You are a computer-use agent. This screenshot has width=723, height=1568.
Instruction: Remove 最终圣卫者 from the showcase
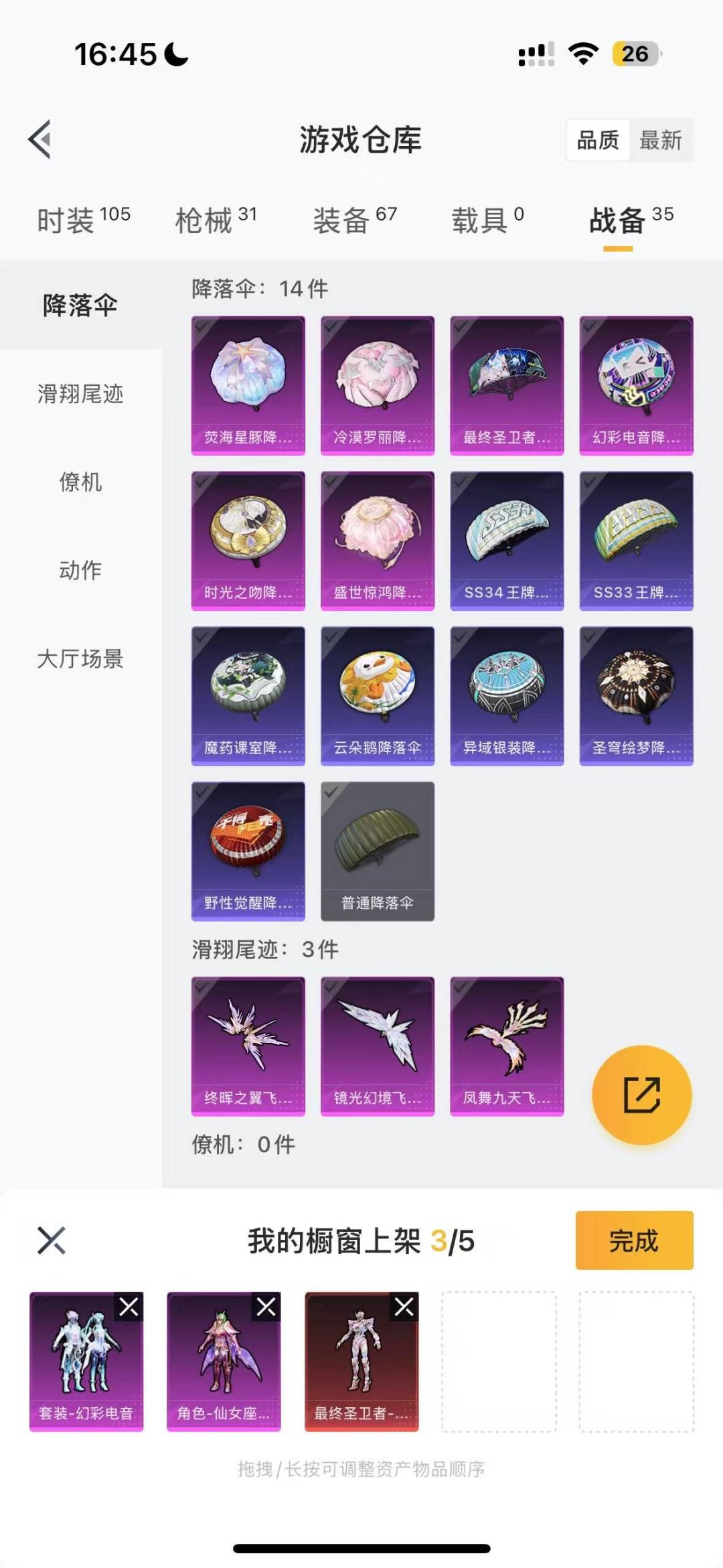(x=404, y=1307)
